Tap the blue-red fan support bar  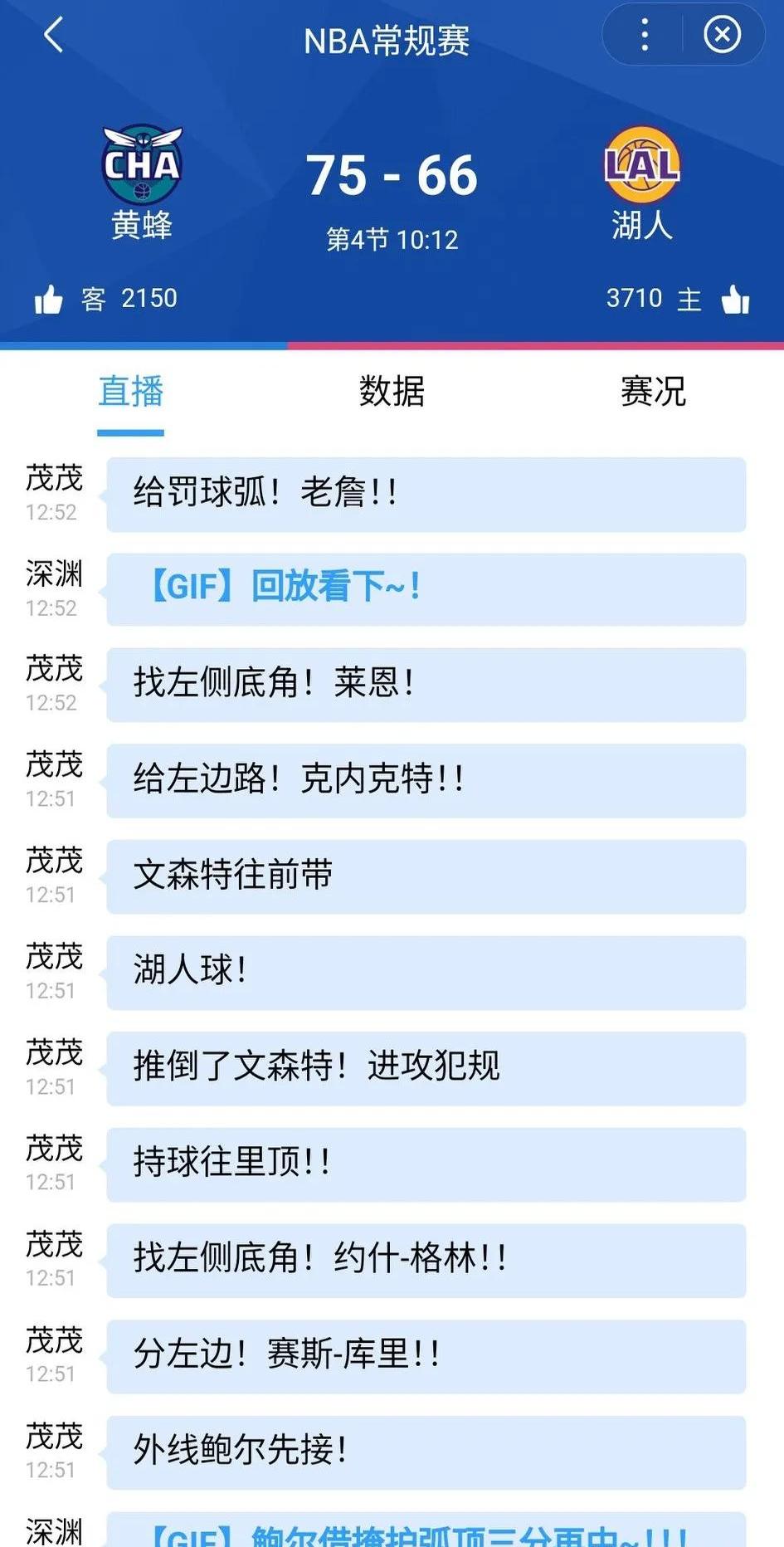[x=392, y=345]
